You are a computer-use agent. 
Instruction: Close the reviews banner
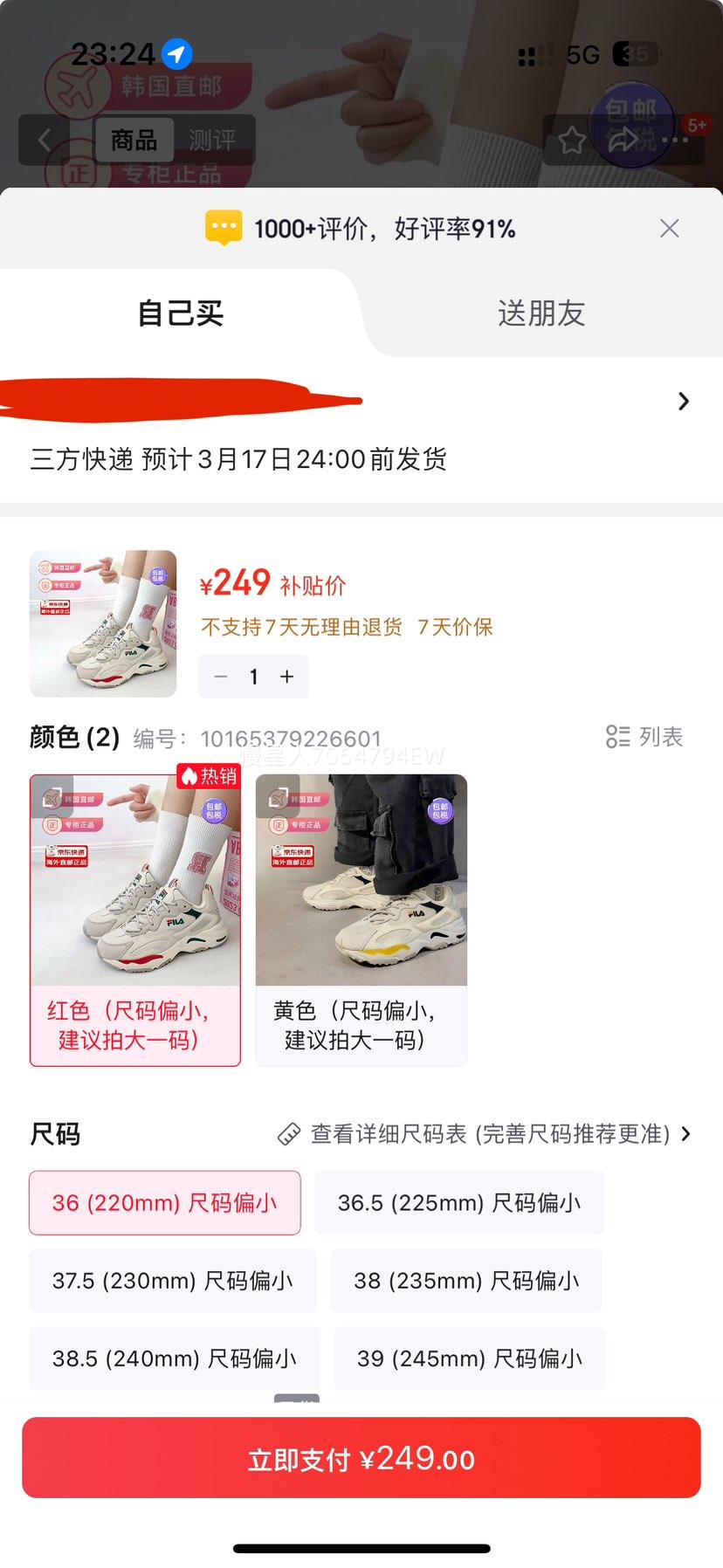(x=670, y=229)
